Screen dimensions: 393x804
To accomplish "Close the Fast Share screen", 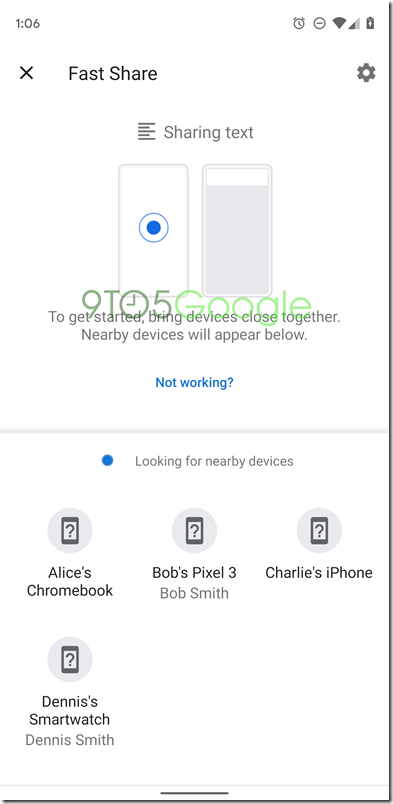I will coord(26,73).
